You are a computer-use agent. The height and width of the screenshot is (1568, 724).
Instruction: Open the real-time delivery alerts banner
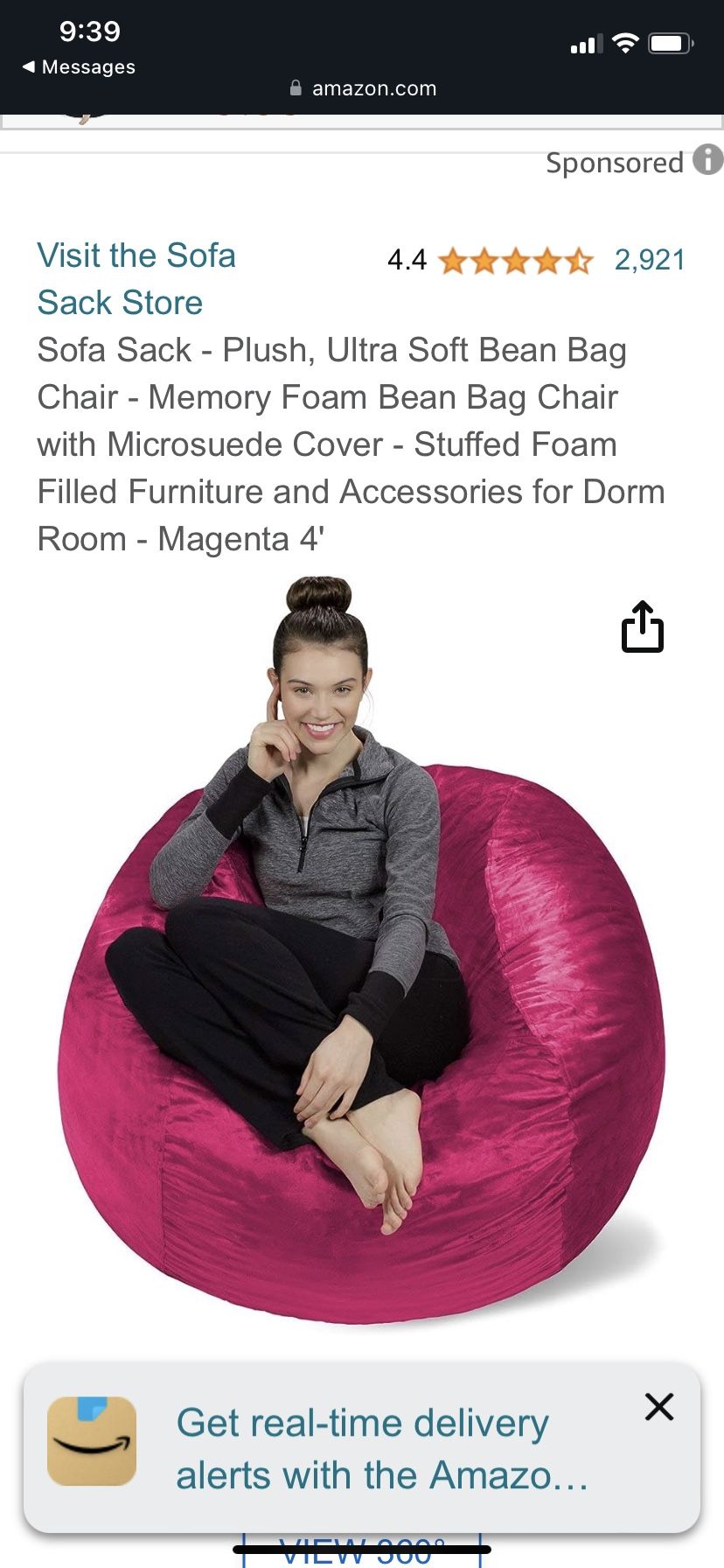(x=362, y=1449)
